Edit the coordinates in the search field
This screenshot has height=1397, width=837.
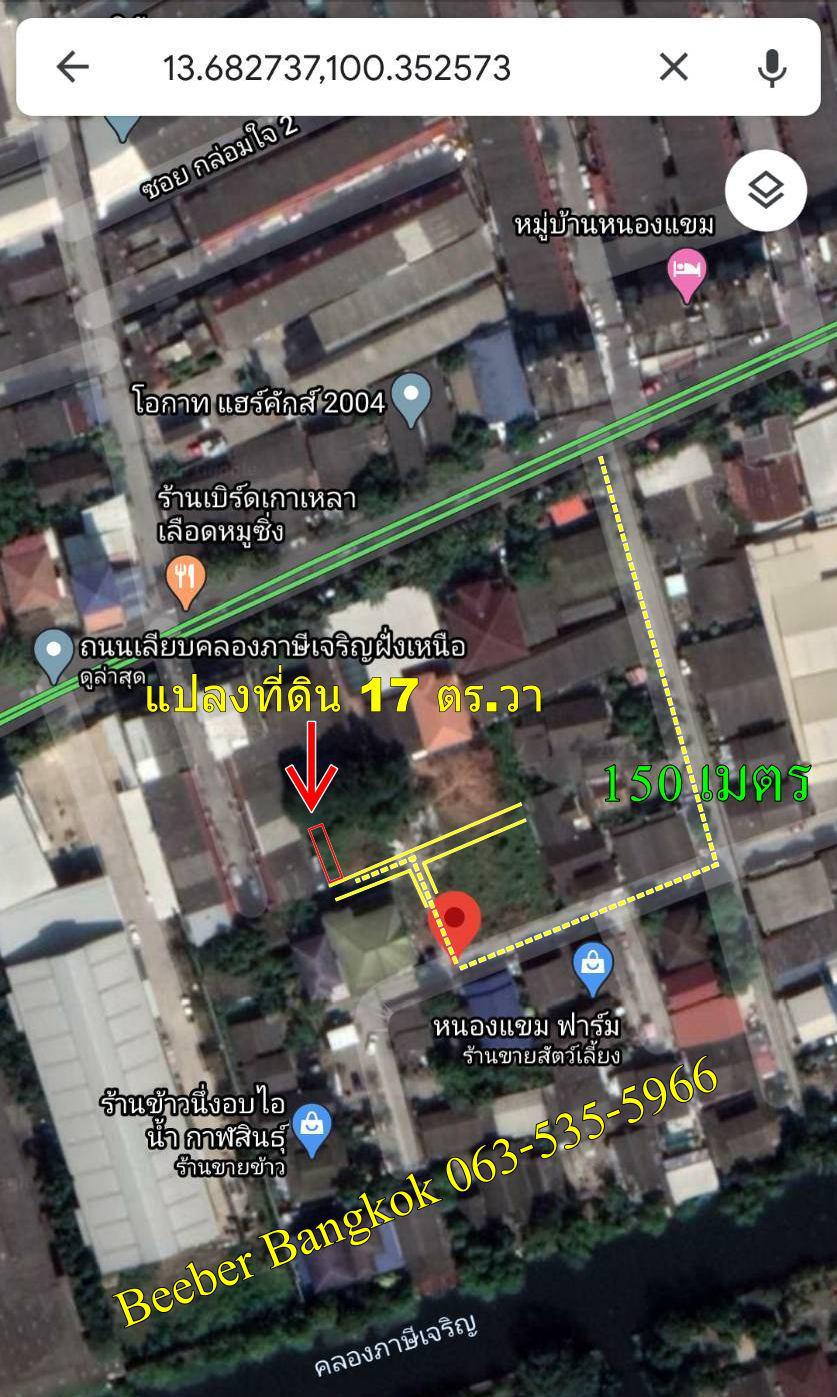pos(337,68)
